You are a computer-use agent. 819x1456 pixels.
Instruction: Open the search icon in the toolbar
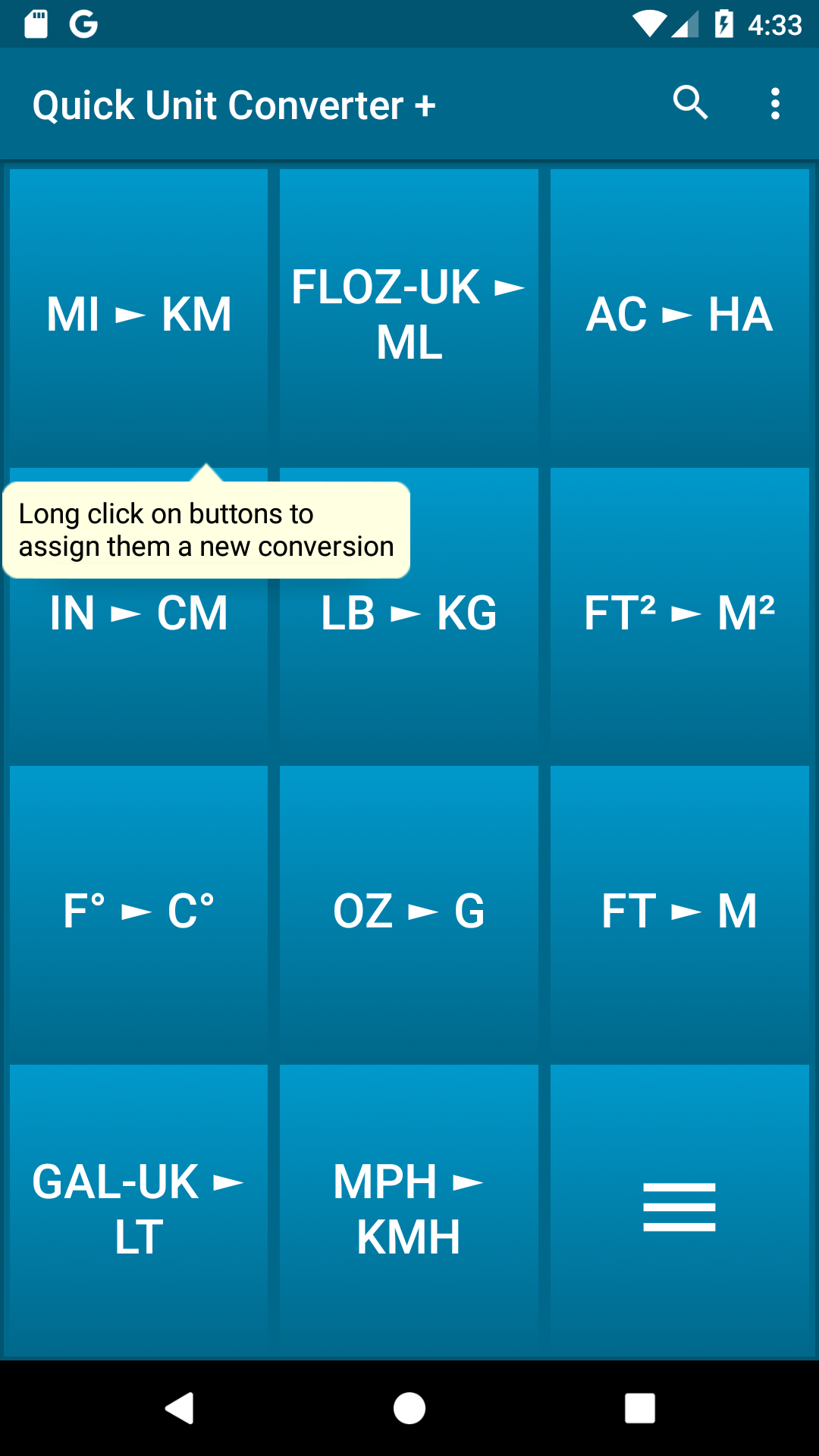691,103
